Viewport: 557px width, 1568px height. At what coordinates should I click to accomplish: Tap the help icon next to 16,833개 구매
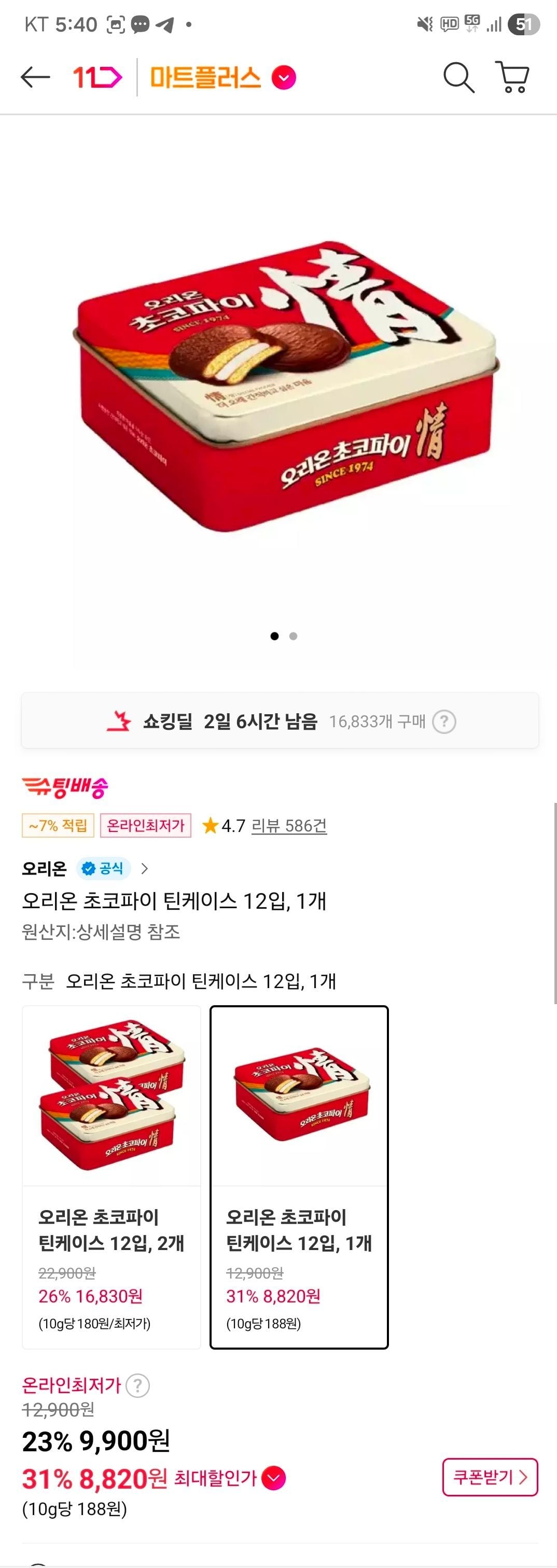pyautogui.click(x=444, y=722)
